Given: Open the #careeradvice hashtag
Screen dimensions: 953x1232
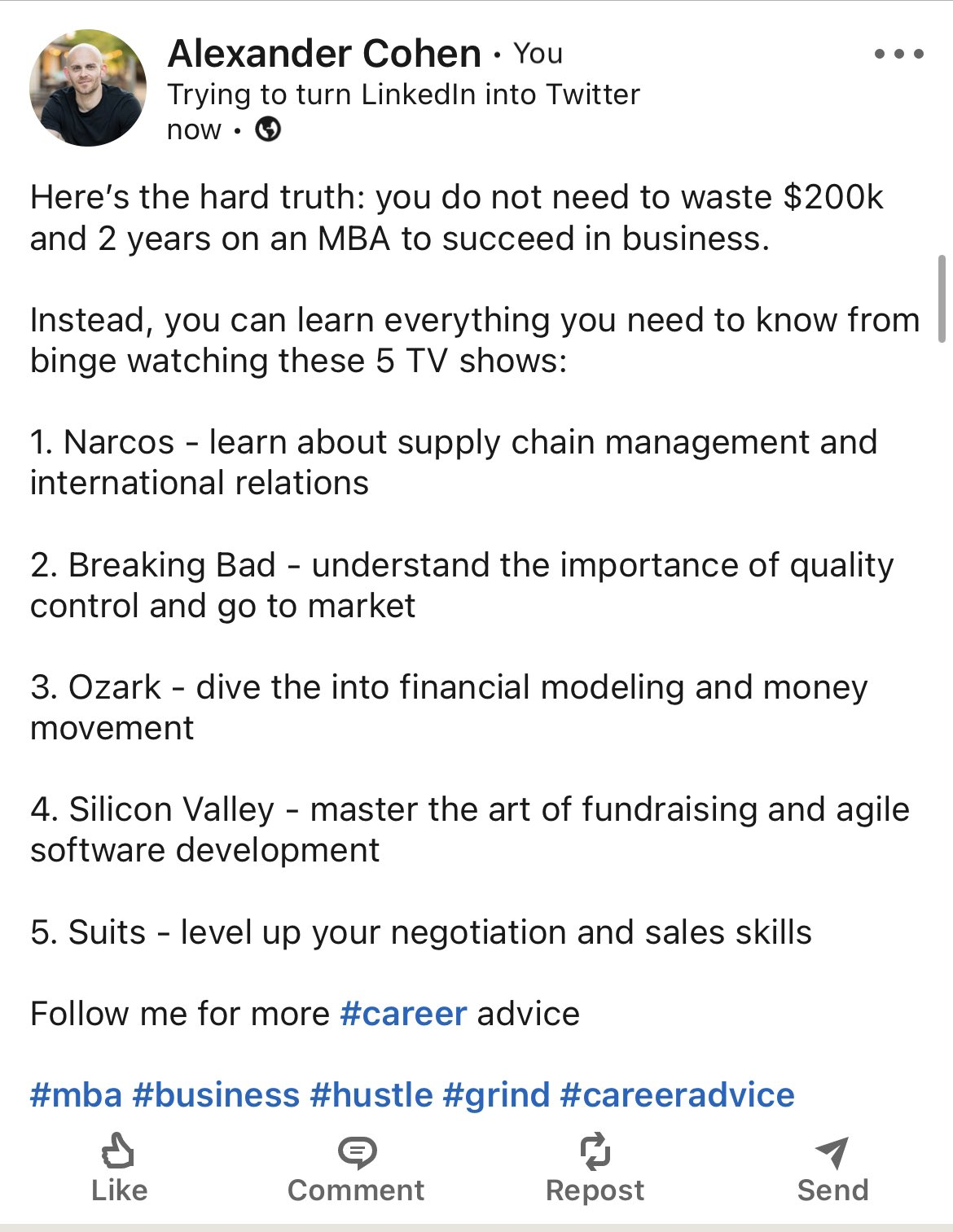Looking at the screenshot, I should pos(677,1095).
